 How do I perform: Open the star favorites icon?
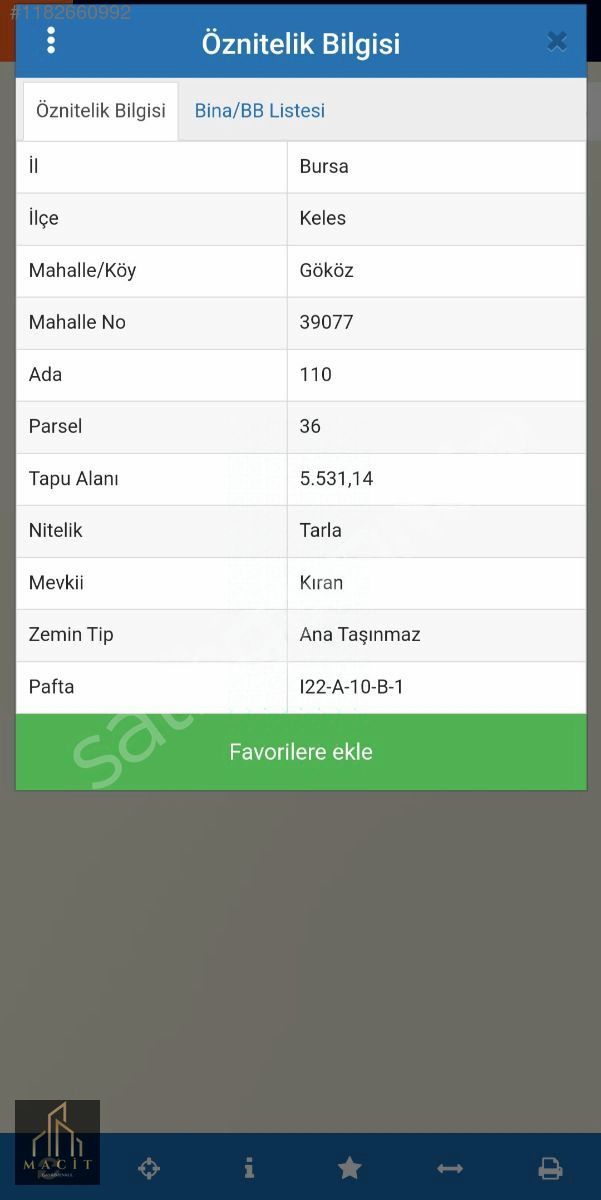[349, 1168]
